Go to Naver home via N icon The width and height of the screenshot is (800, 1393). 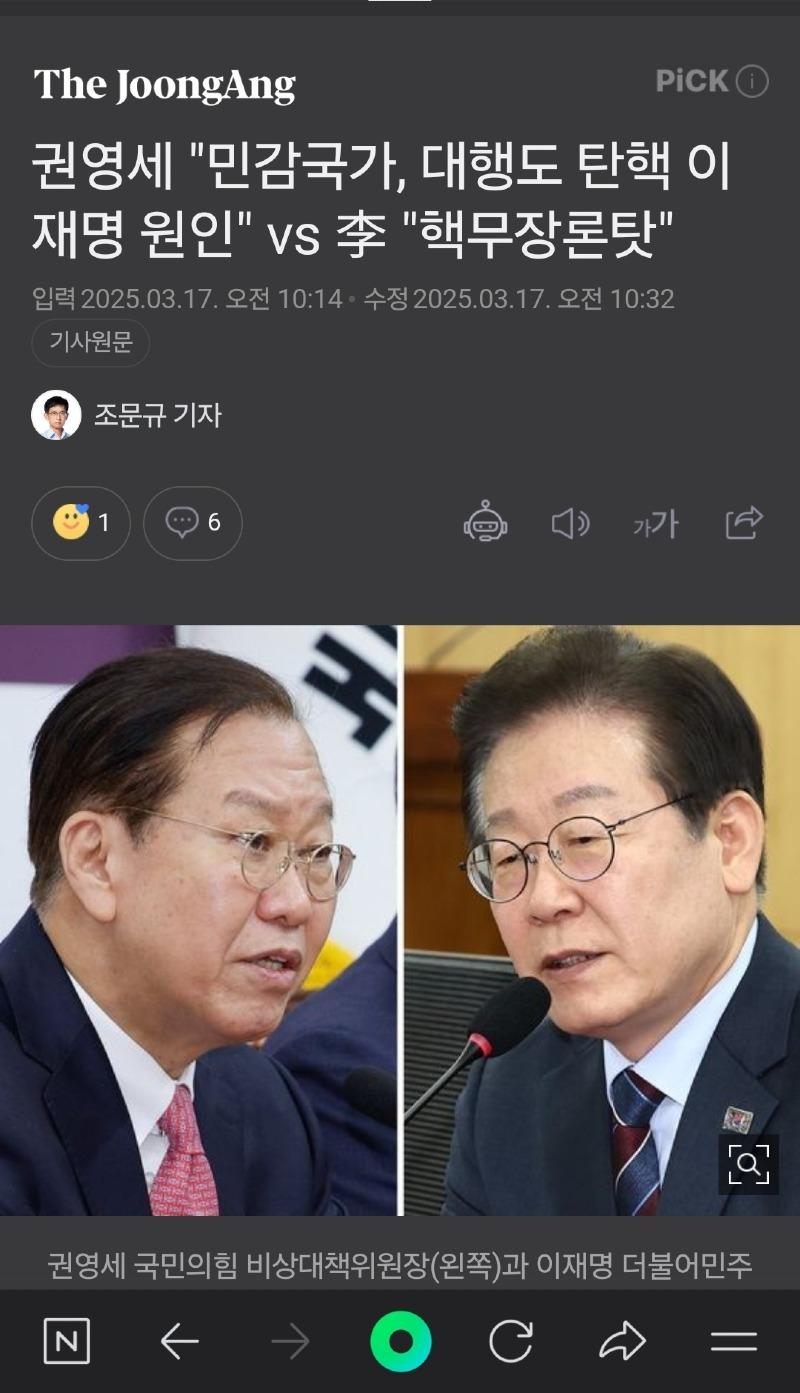pyautogui.click(x=67, y=1341)
